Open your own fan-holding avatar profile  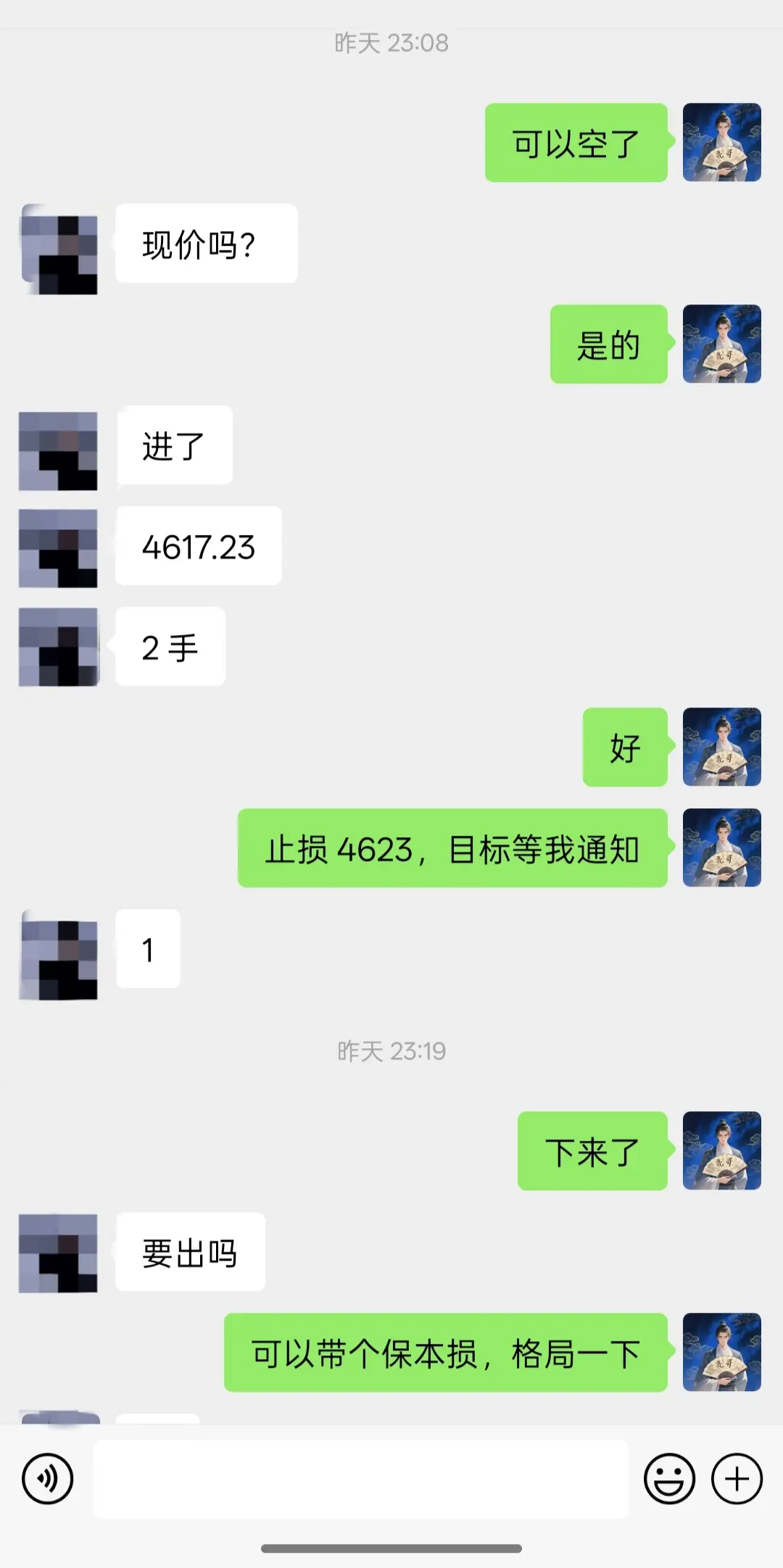click(x=722, y=142)
